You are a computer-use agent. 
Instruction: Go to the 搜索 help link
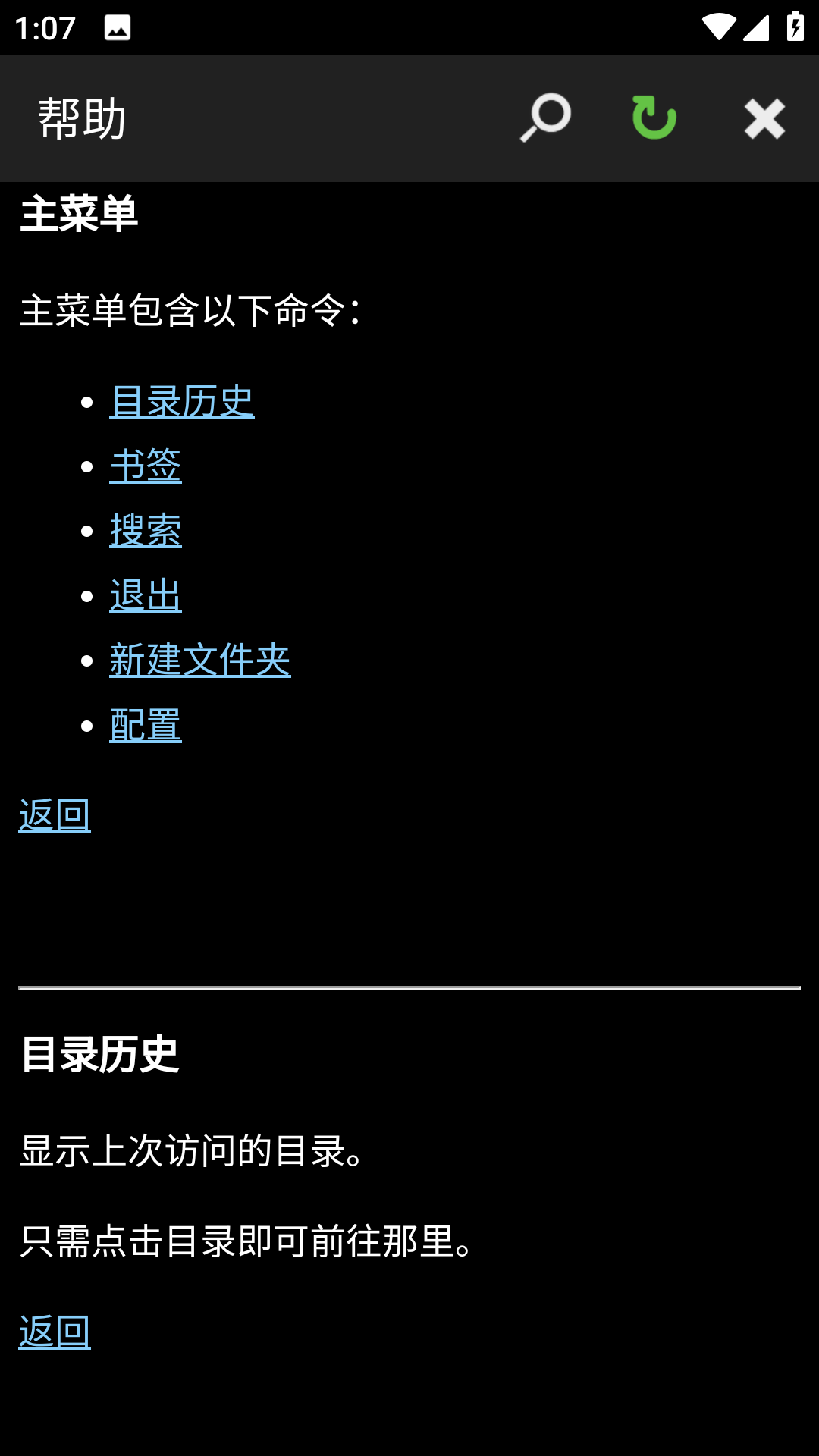click(146, 531)
